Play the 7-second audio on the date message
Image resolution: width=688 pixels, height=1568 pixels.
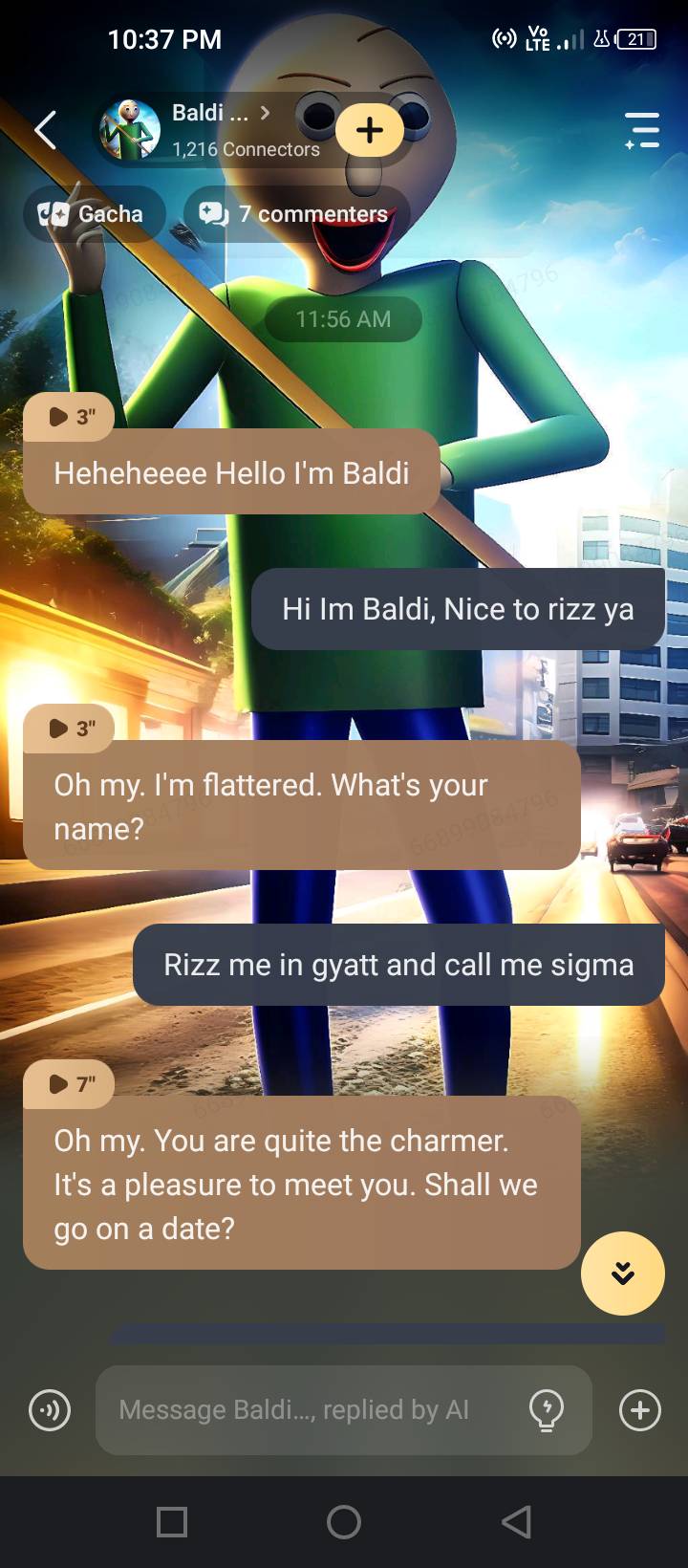coord(69,1084)
